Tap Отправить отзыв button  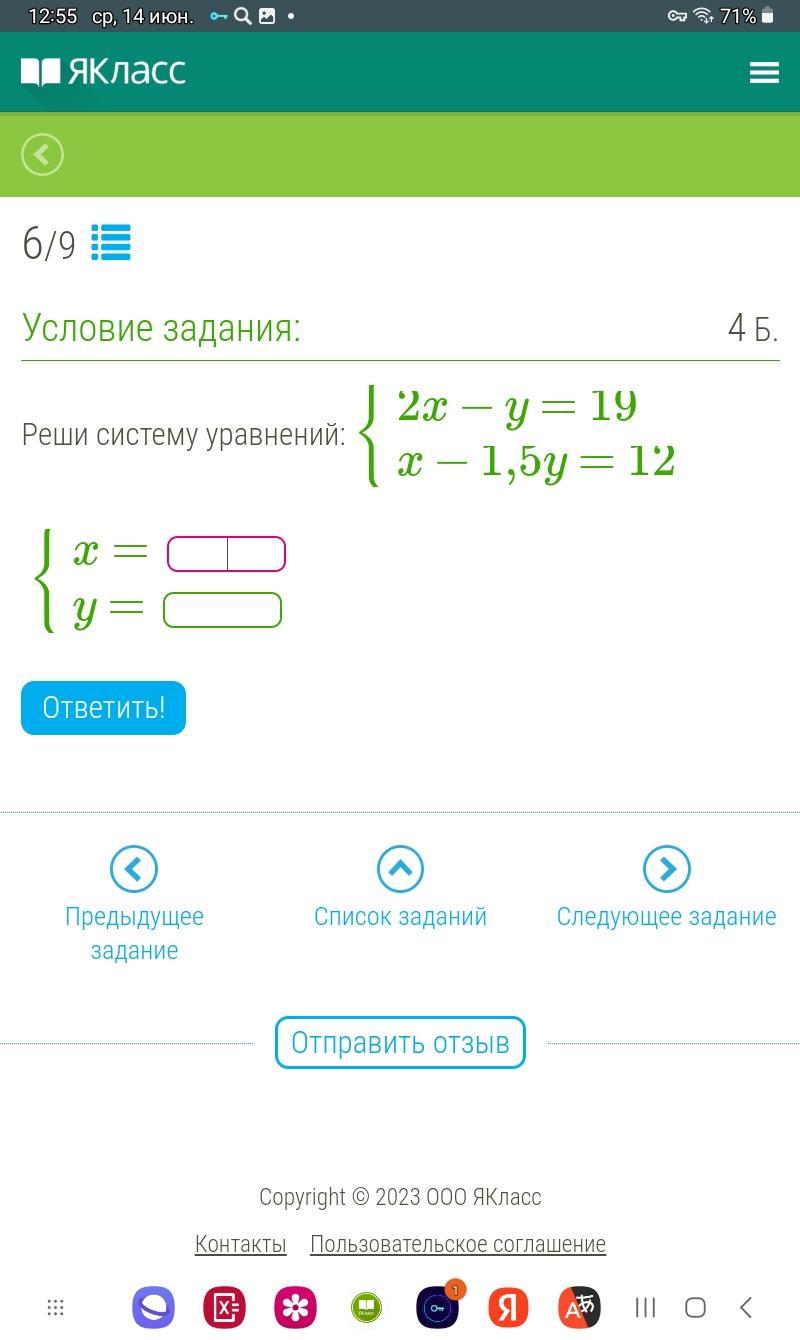[x=400, y=1043]
